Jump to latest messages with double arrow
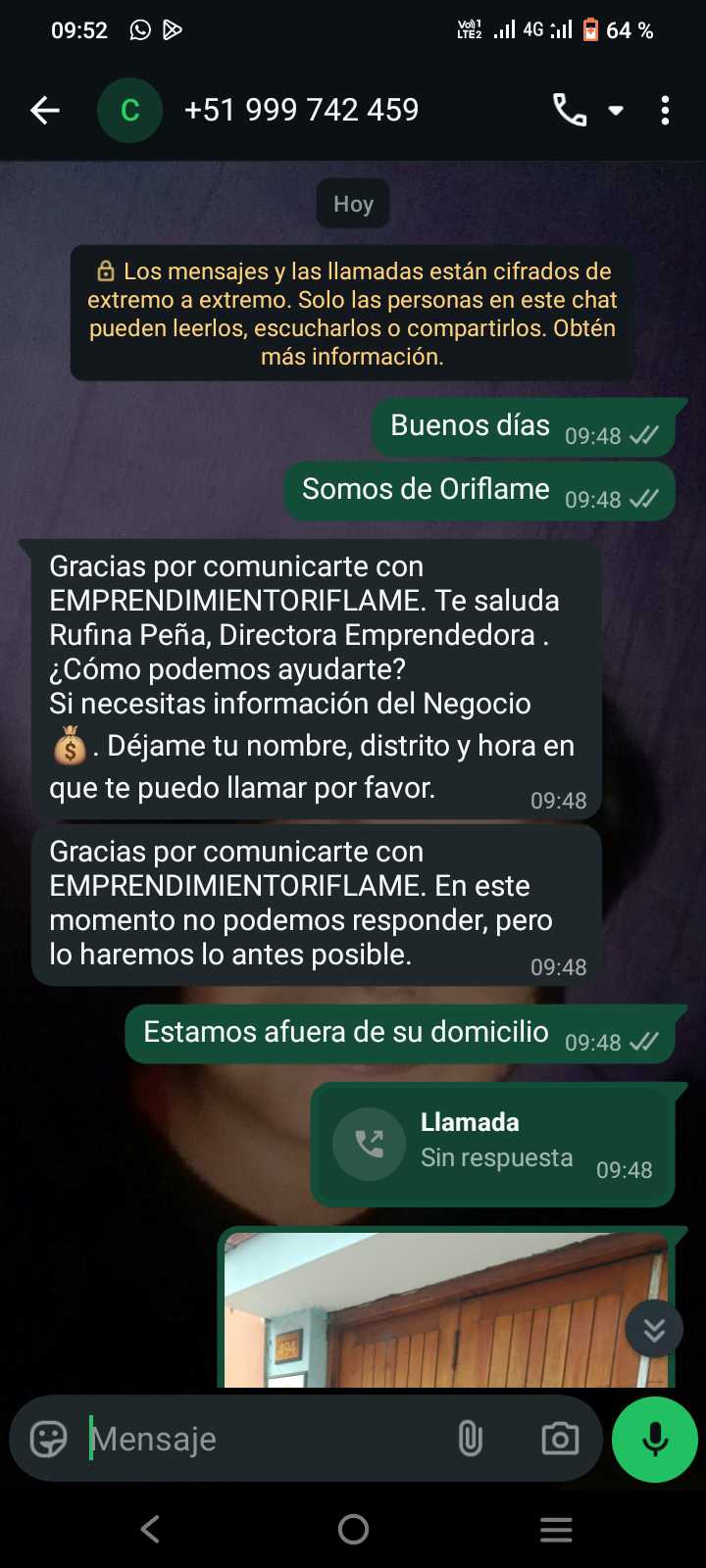706x1568 pixels. point(654,1329)
